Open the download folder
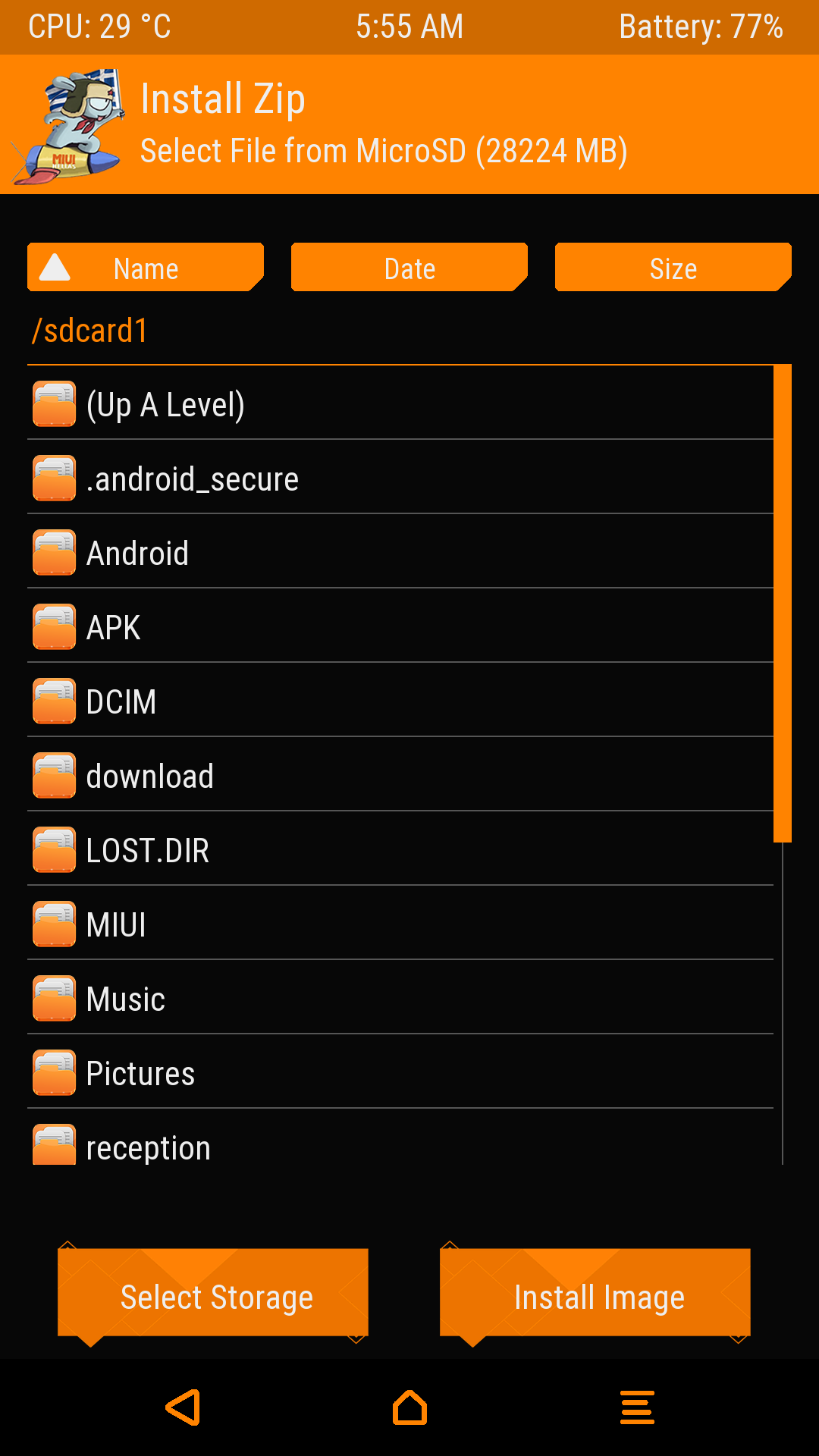This screenshot has height=1456, width=819. [x=150, y=776]
